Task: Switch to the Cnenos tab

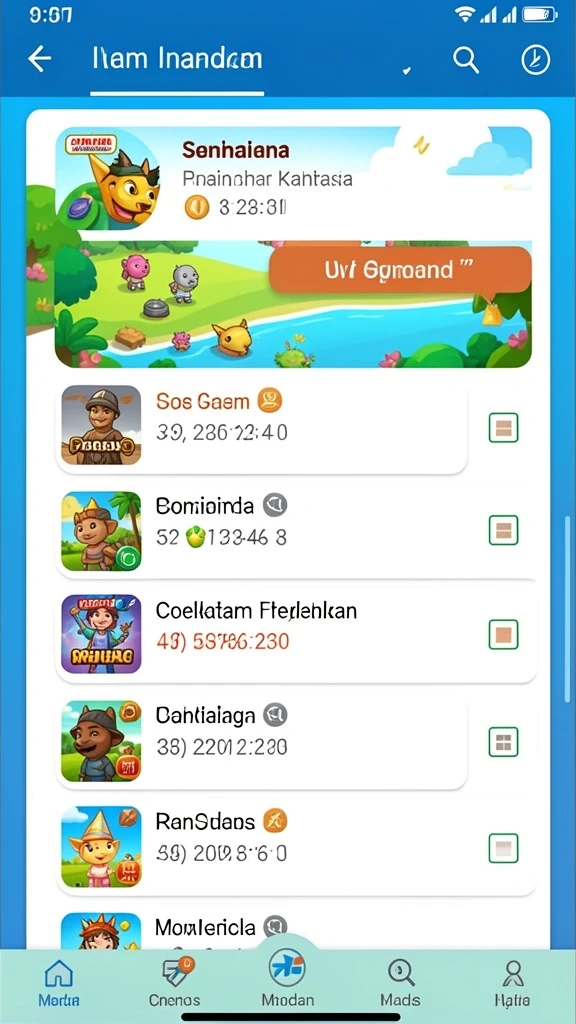Action: 174,983
